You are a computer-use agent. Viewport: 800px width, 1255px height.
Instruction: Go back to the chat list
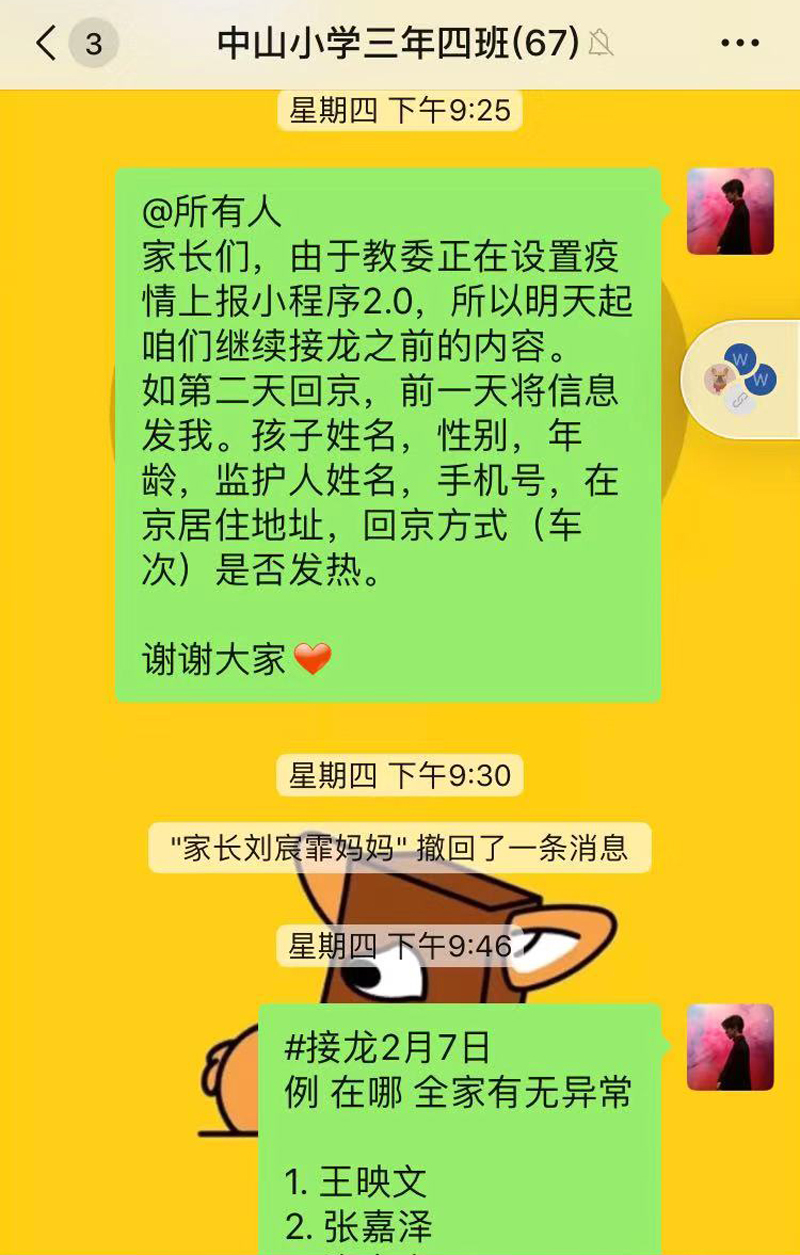tap(47, 43)
